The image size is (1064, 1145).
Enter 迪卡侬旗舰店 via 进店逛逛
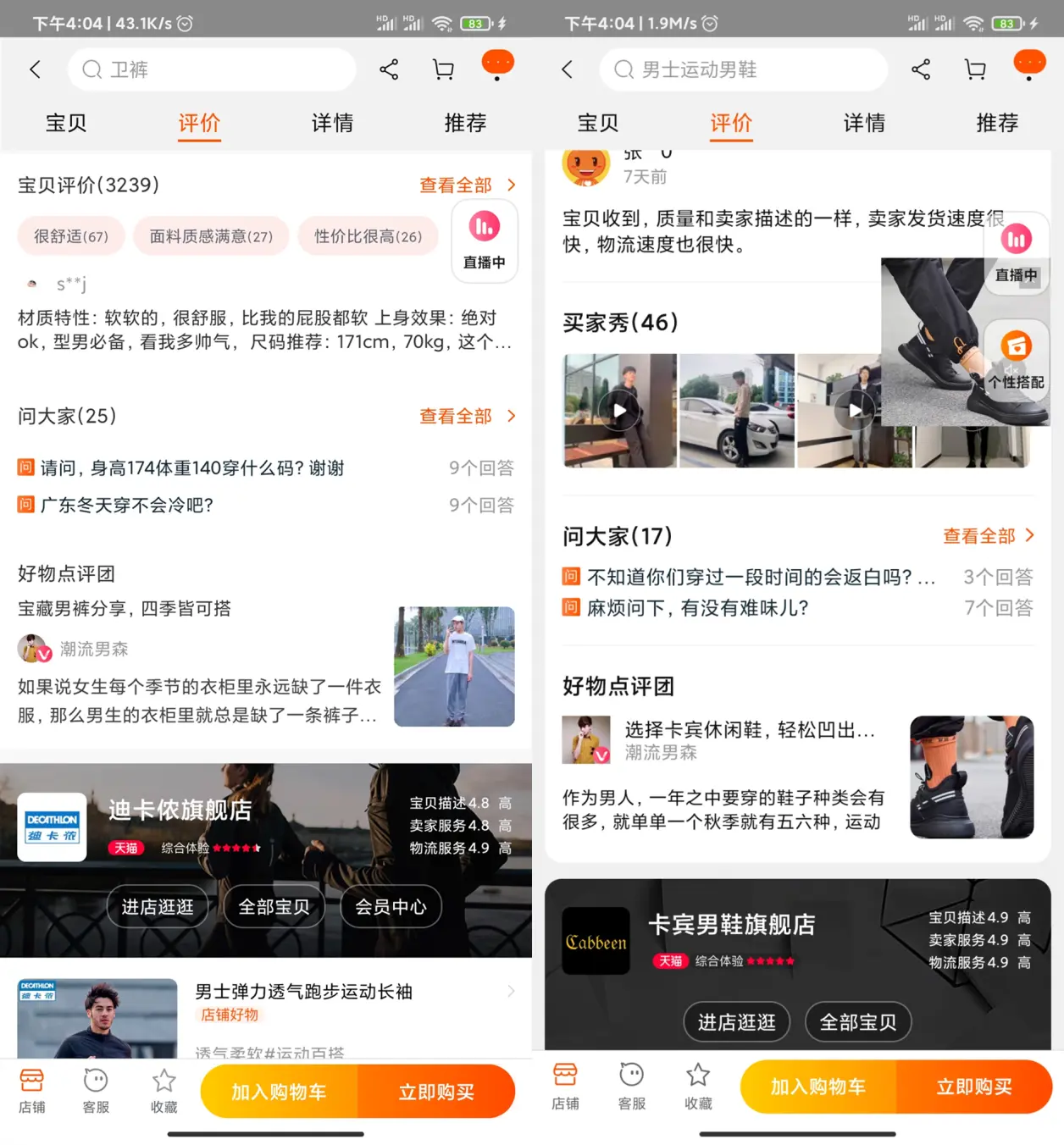tap(158, 907)
